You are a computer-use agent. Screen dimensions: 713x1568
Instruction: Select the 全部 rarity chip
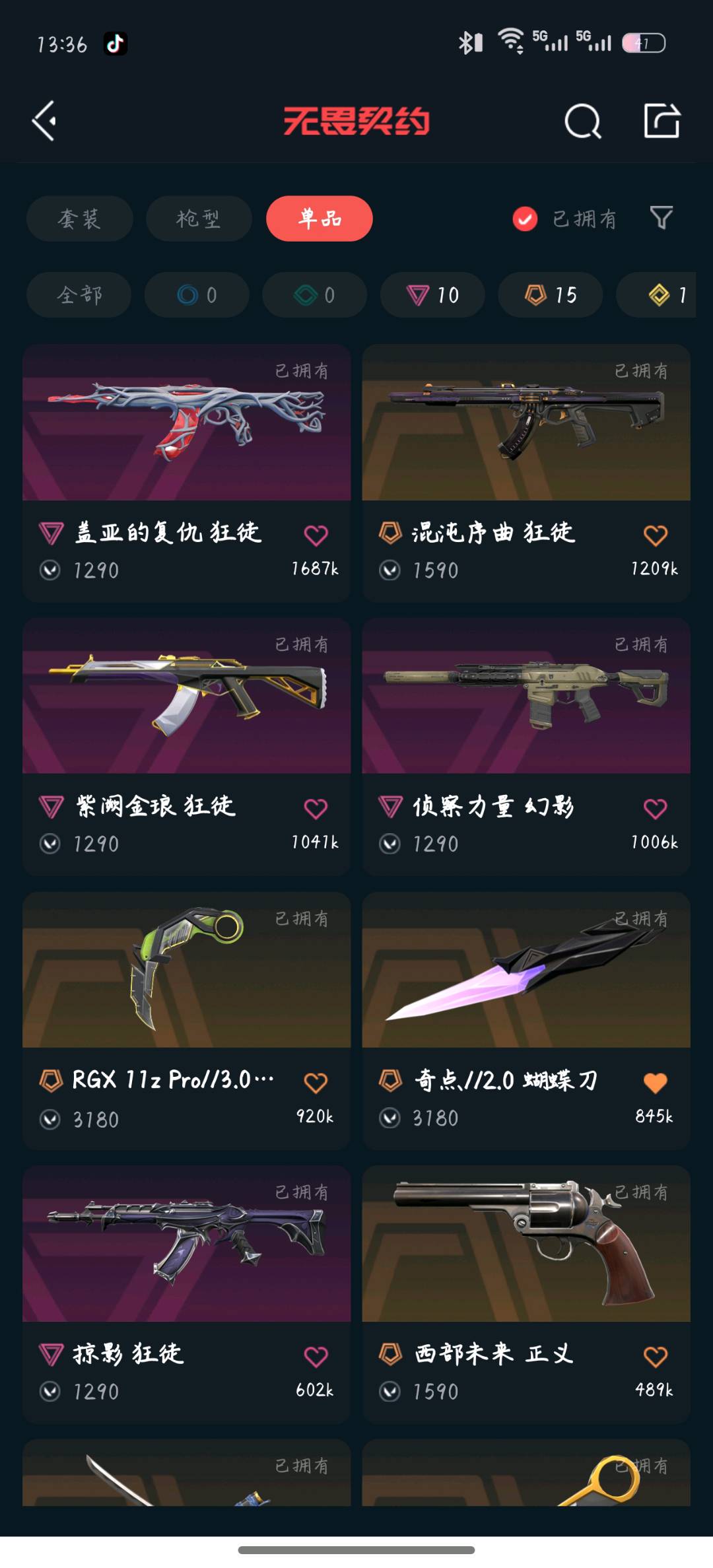coord(79,294)
